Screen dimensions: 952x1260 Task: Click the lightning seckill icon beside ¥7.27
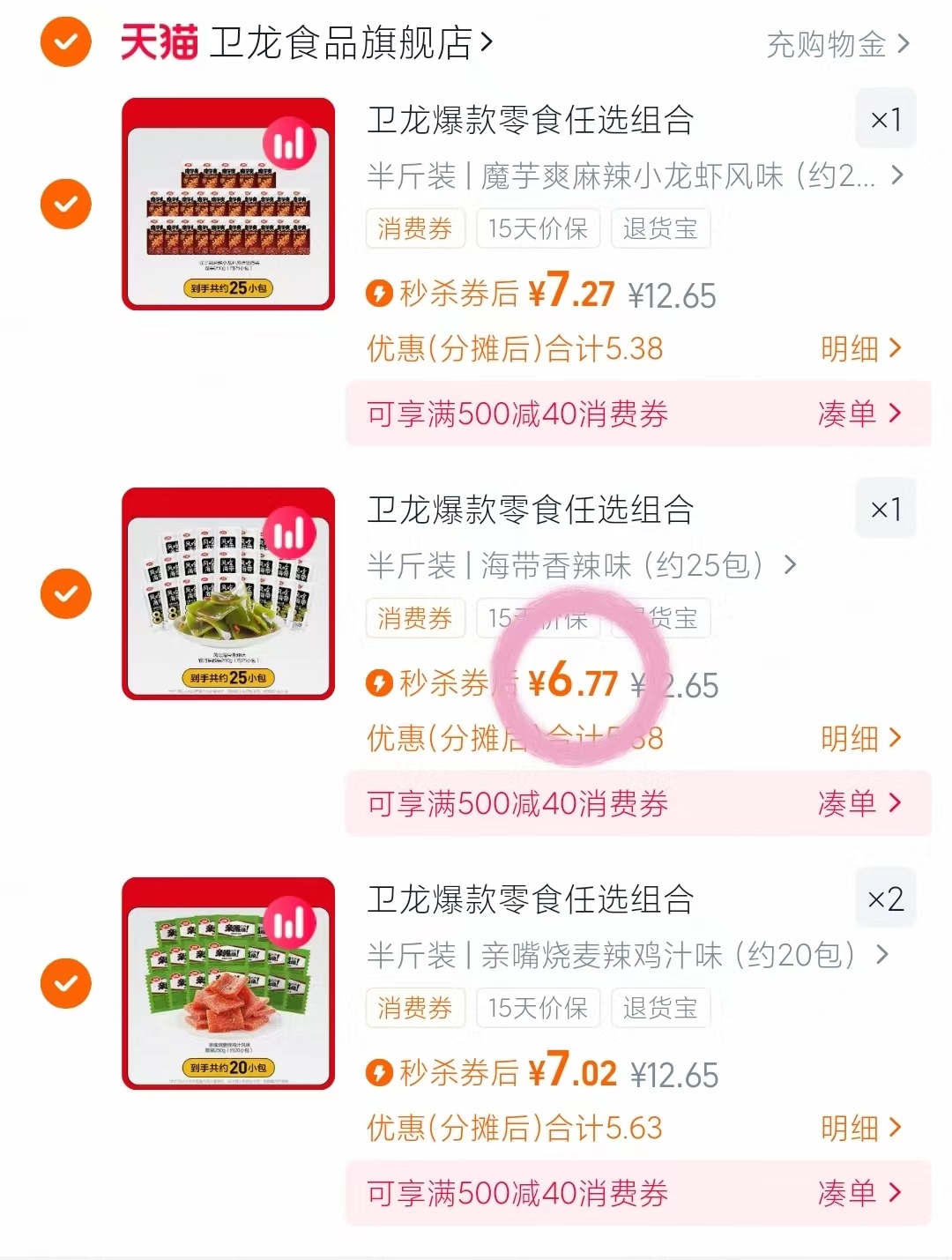pos(380,294)
